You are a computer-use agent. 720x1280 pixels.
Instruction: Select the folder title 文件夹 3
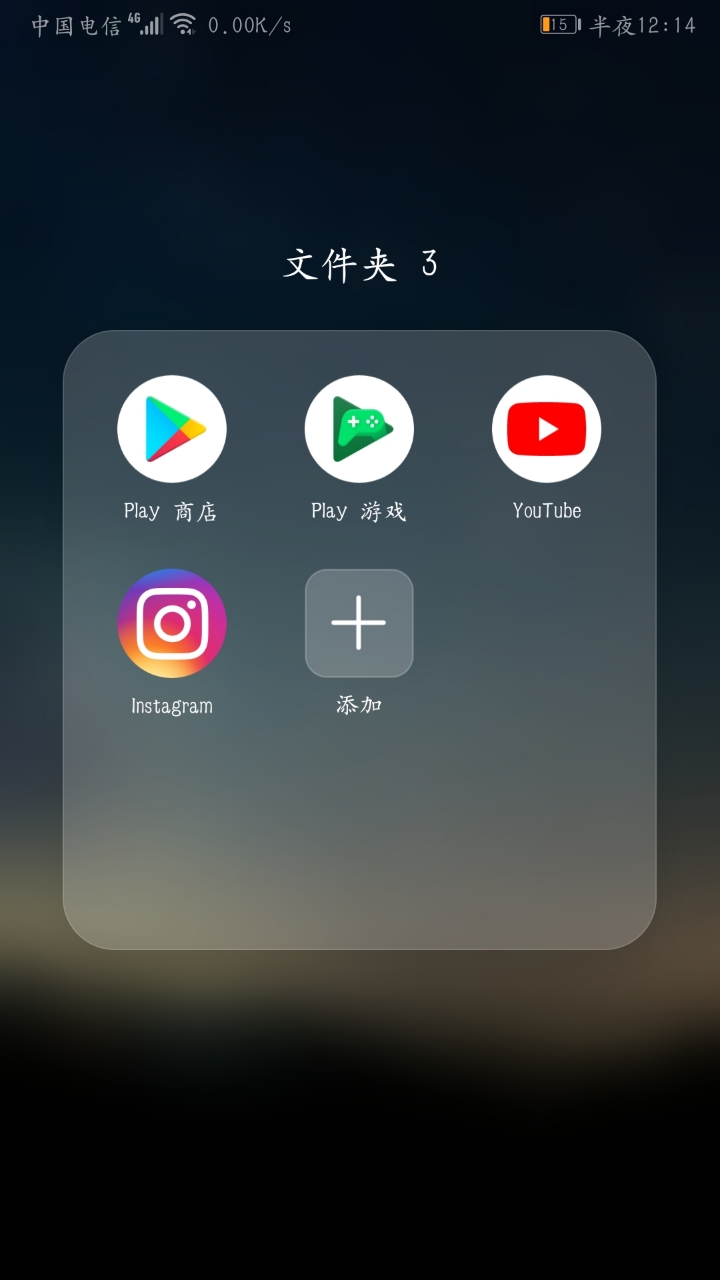pos(358,264)
